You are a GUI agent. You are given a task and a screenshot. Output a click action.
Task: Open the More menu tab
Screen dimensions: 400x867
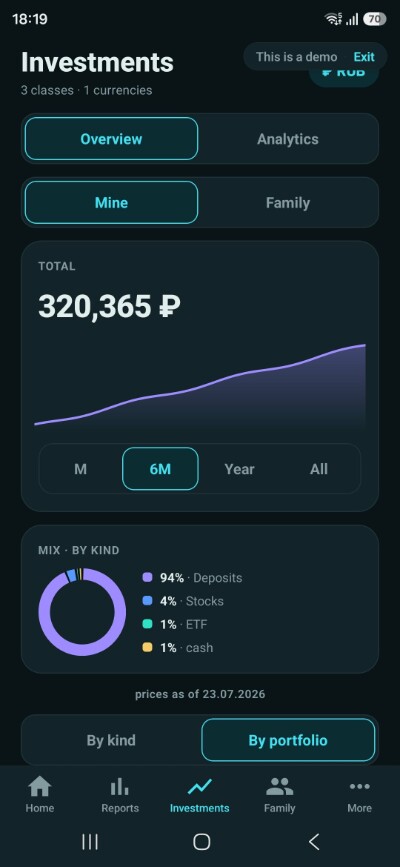coord(360,795)
